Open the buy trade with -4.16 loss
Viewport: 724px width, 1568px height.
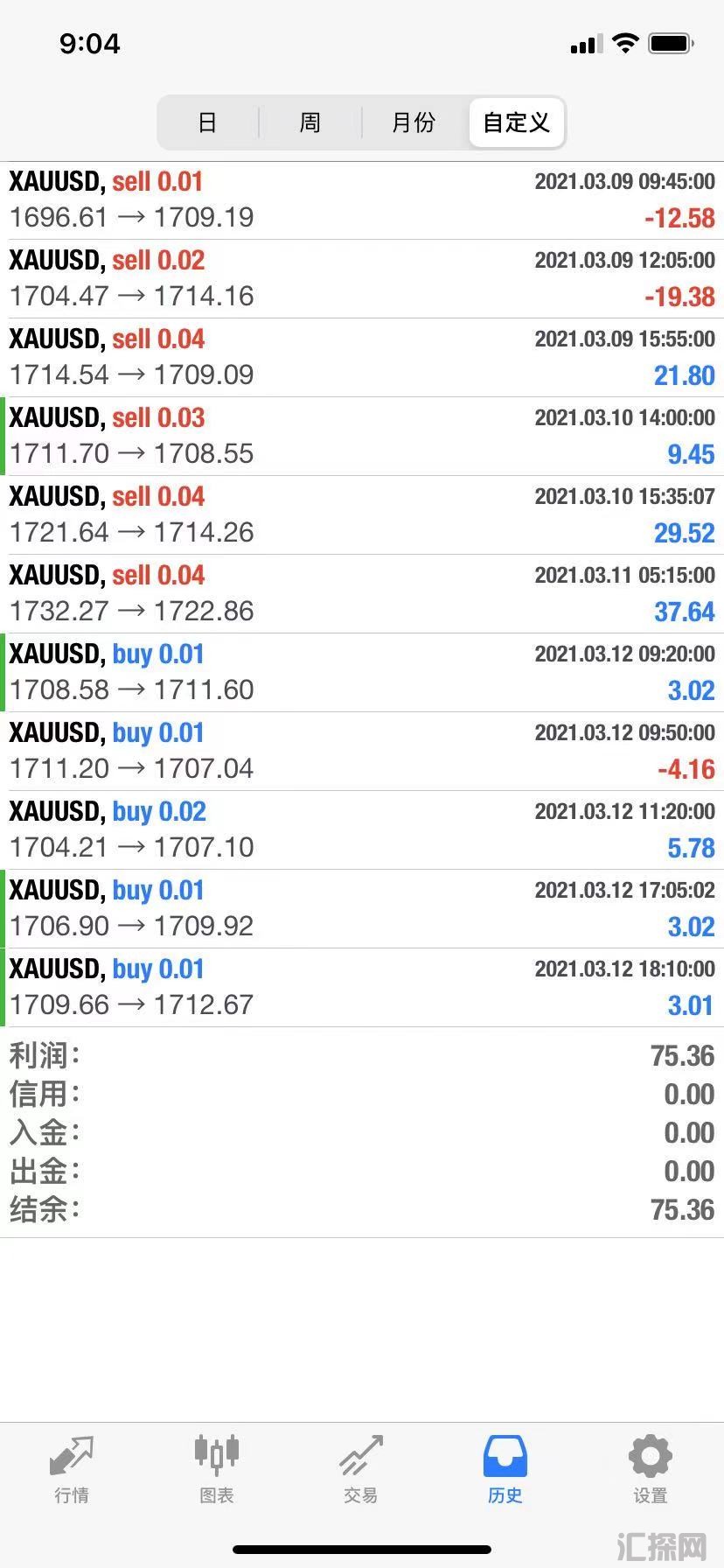362,752
